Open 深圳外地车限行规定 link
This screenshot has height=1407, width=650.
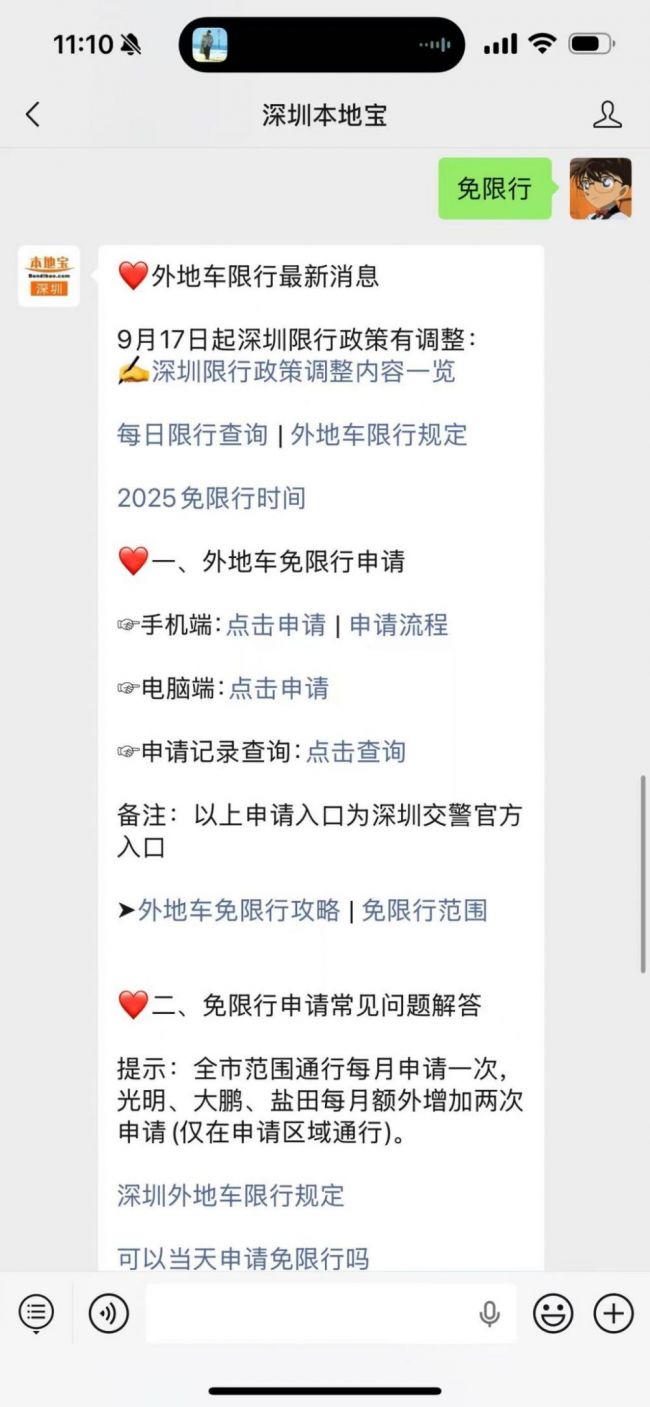[230, 1195]
